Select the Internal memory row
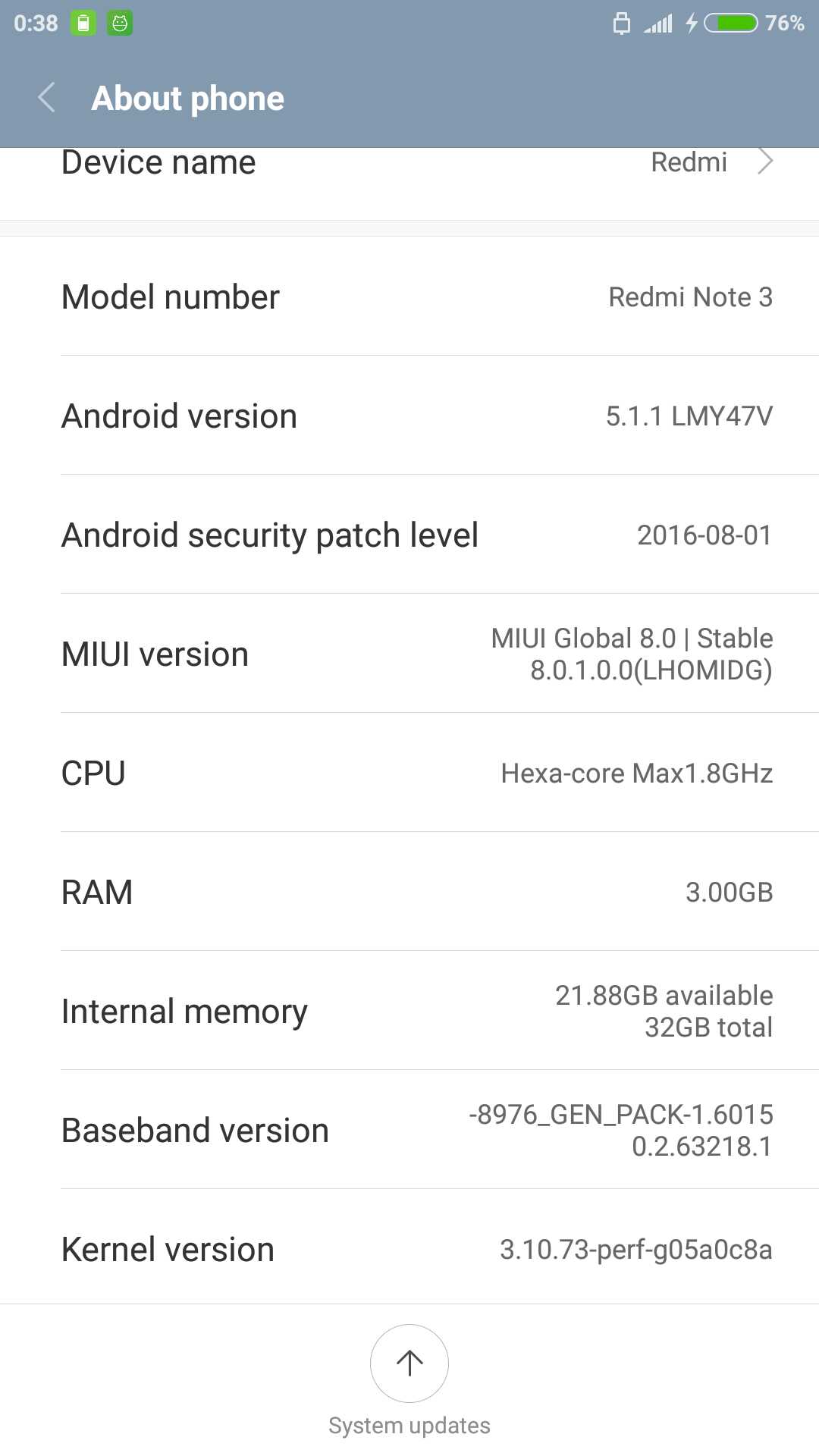This screenshot has width=819, height=1456. pos(409,1011)
